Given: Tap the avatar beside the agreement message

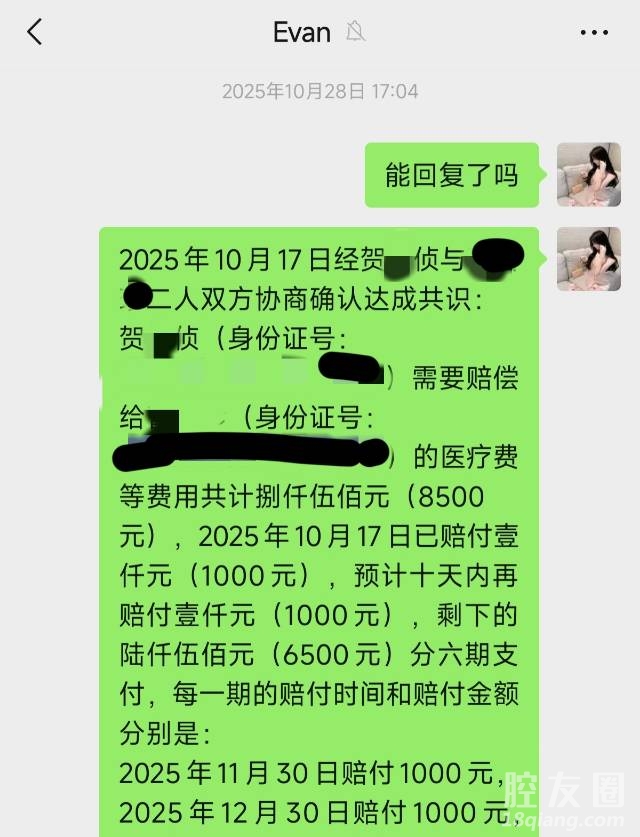Looking at the screenshot, I should point(589,259).
